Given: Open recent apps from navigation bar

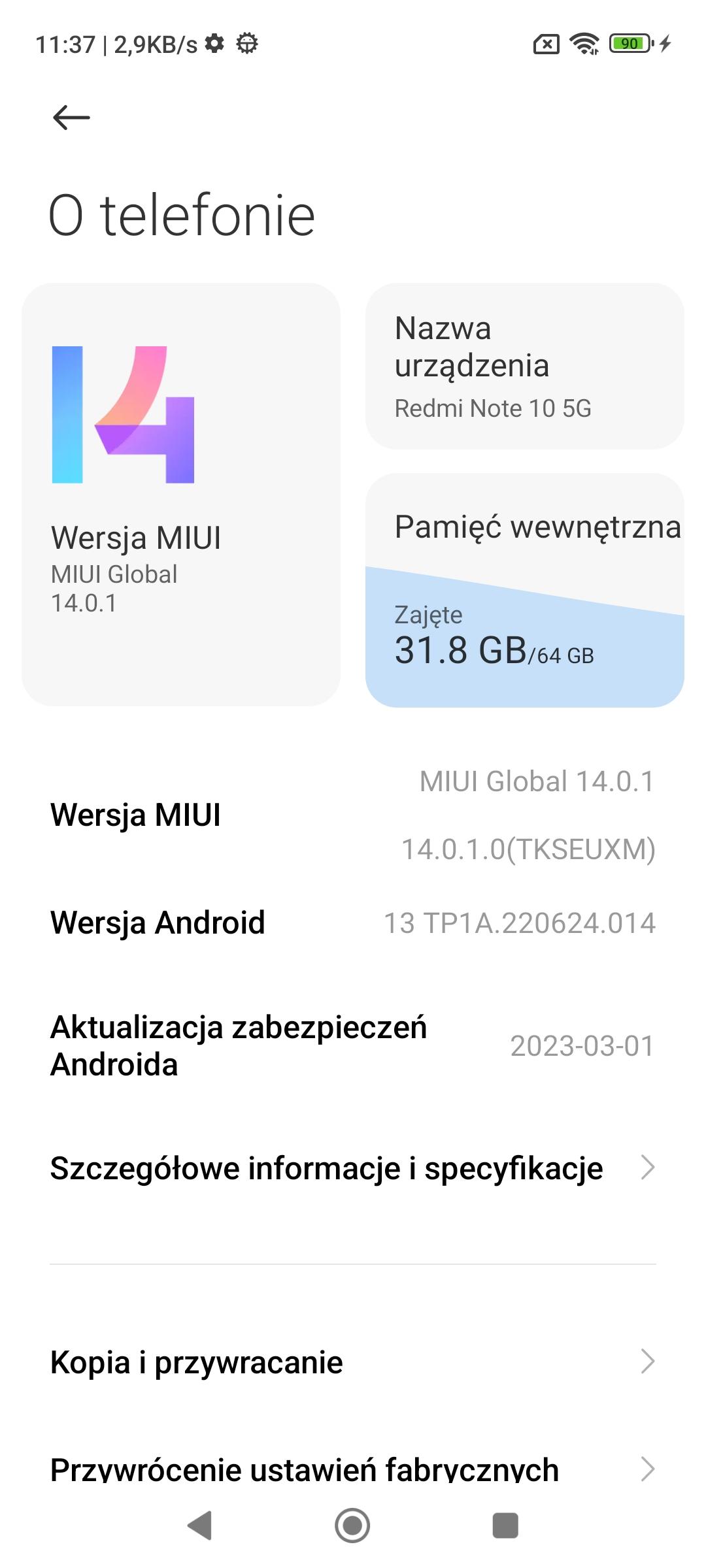Looking at the screenshot, I should (505, 1526).
